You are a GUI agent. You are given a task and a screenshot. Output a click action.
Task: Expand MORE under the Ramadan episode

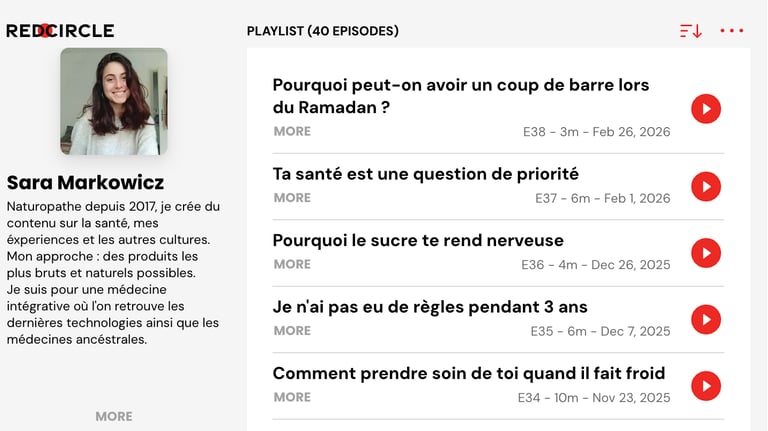pyautogui.click(x=292, y=131)
